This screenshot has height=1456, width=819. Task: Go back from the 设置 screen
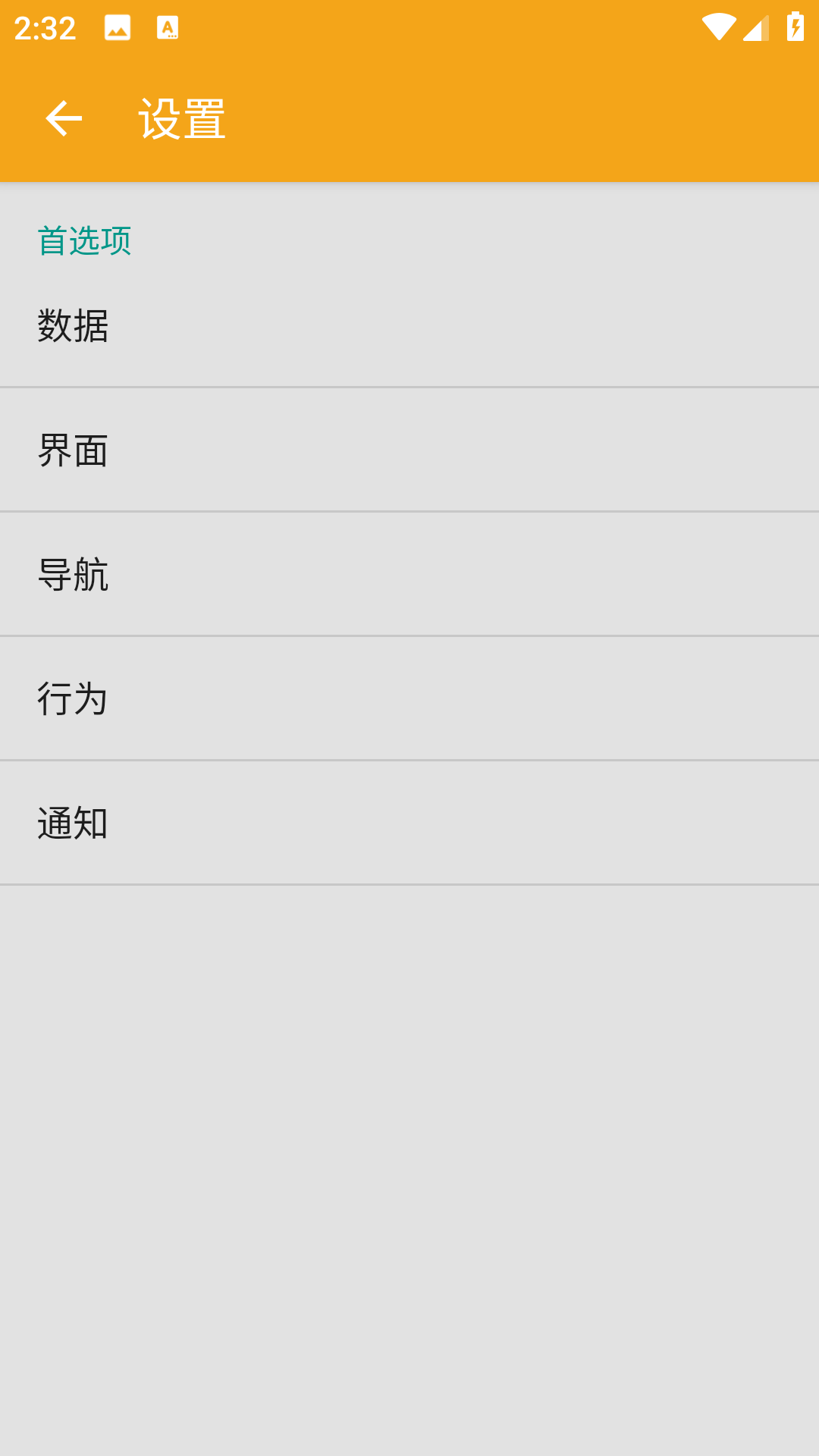[64, 118]
